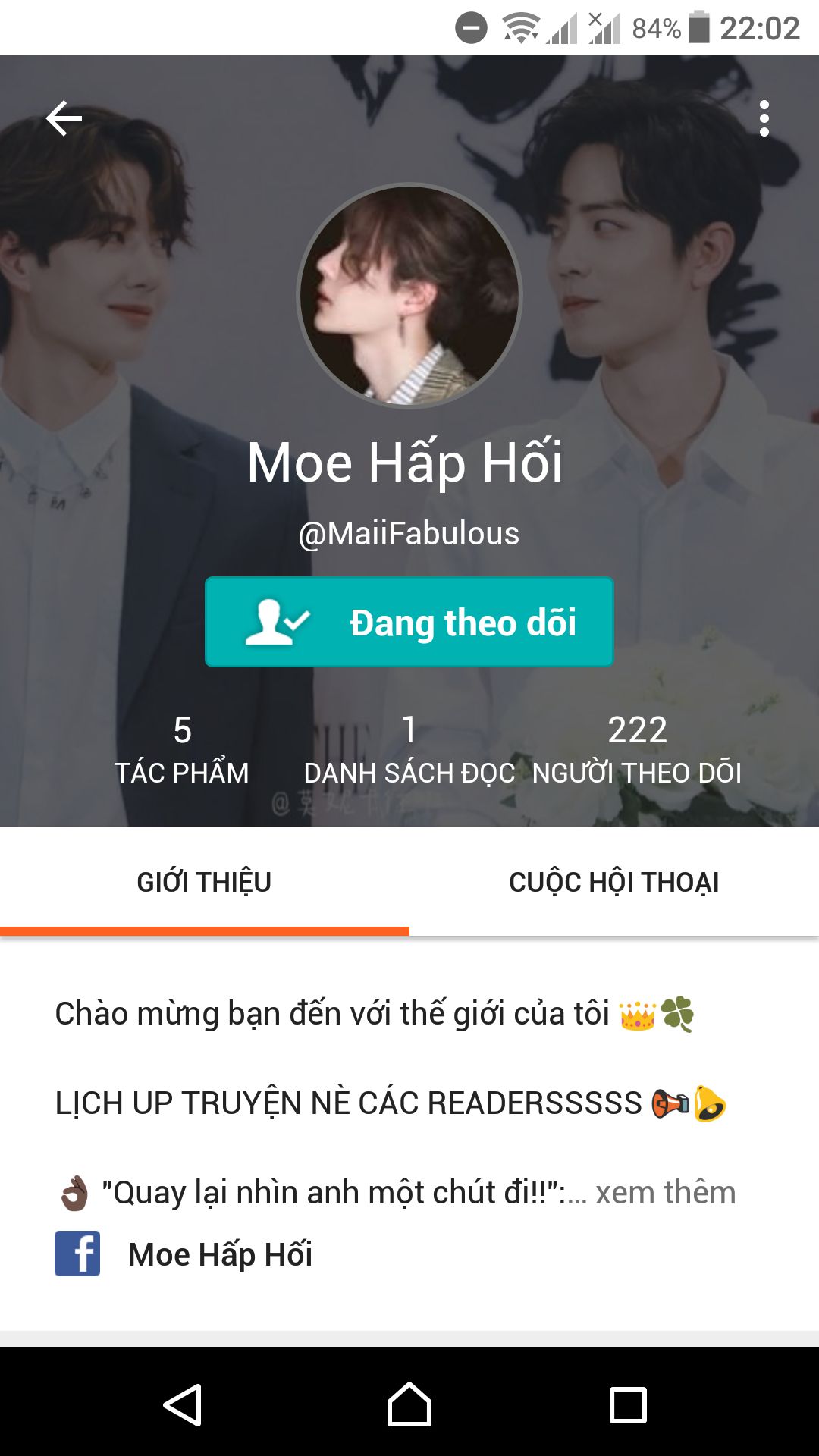This screenshot has width=819, height=1456.
Task: Go back using the top-left arrow
Action: [x=64, y=118]
